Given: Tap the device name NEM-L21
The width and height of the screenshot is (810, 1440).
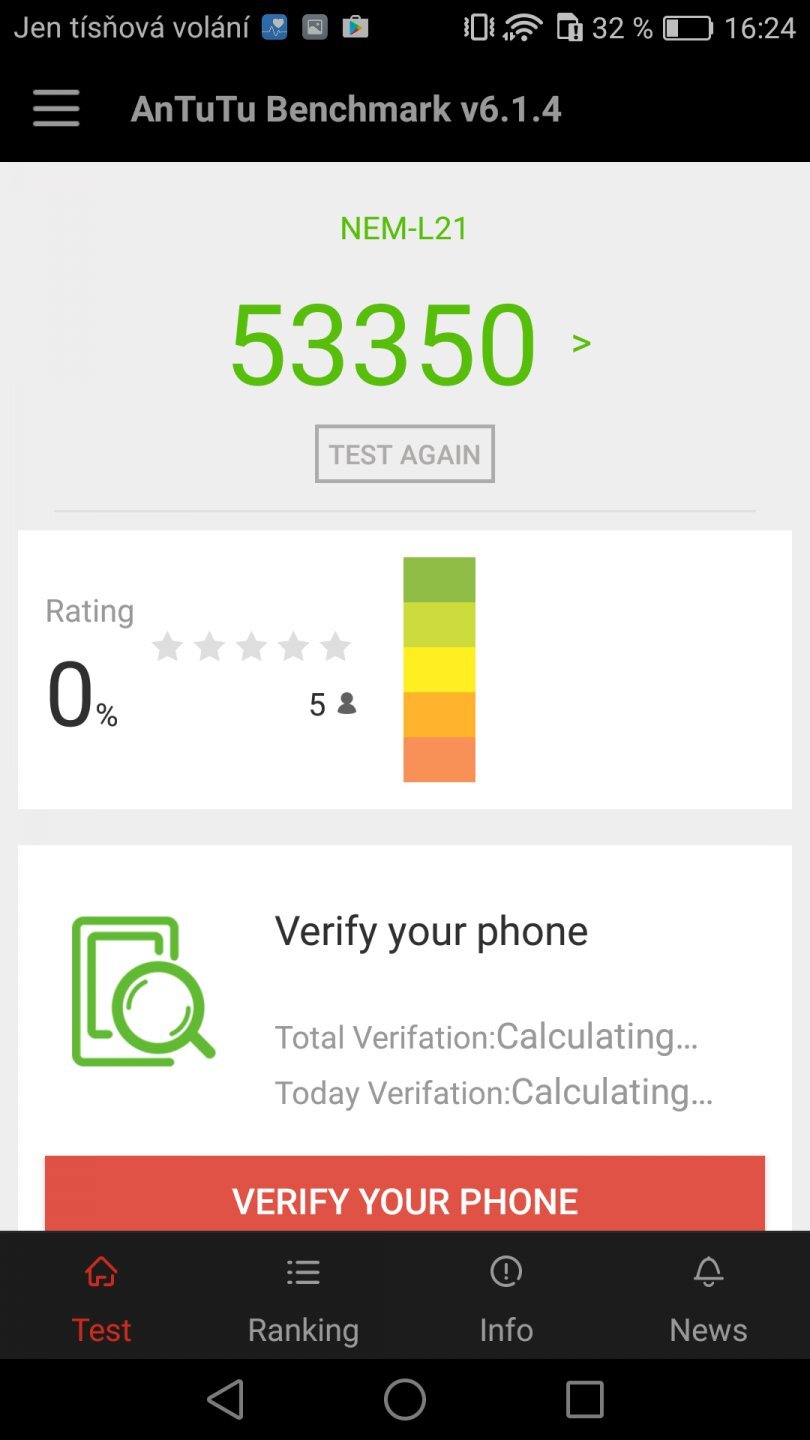Looking at the screenshot, I should point(404,227).
